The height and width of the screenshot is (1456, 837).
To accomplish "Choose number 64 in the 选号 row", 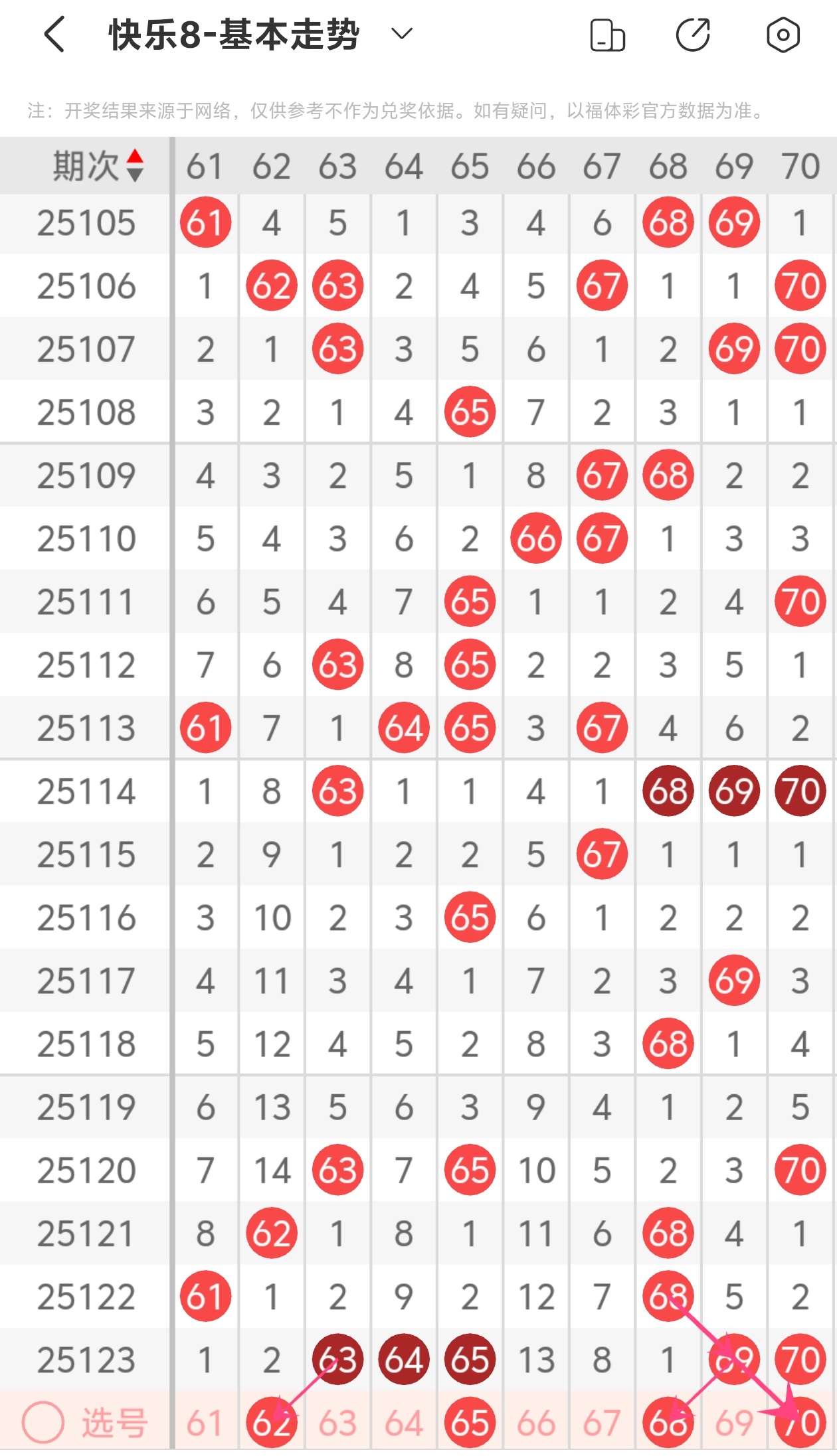I will tap(404, 1423).
